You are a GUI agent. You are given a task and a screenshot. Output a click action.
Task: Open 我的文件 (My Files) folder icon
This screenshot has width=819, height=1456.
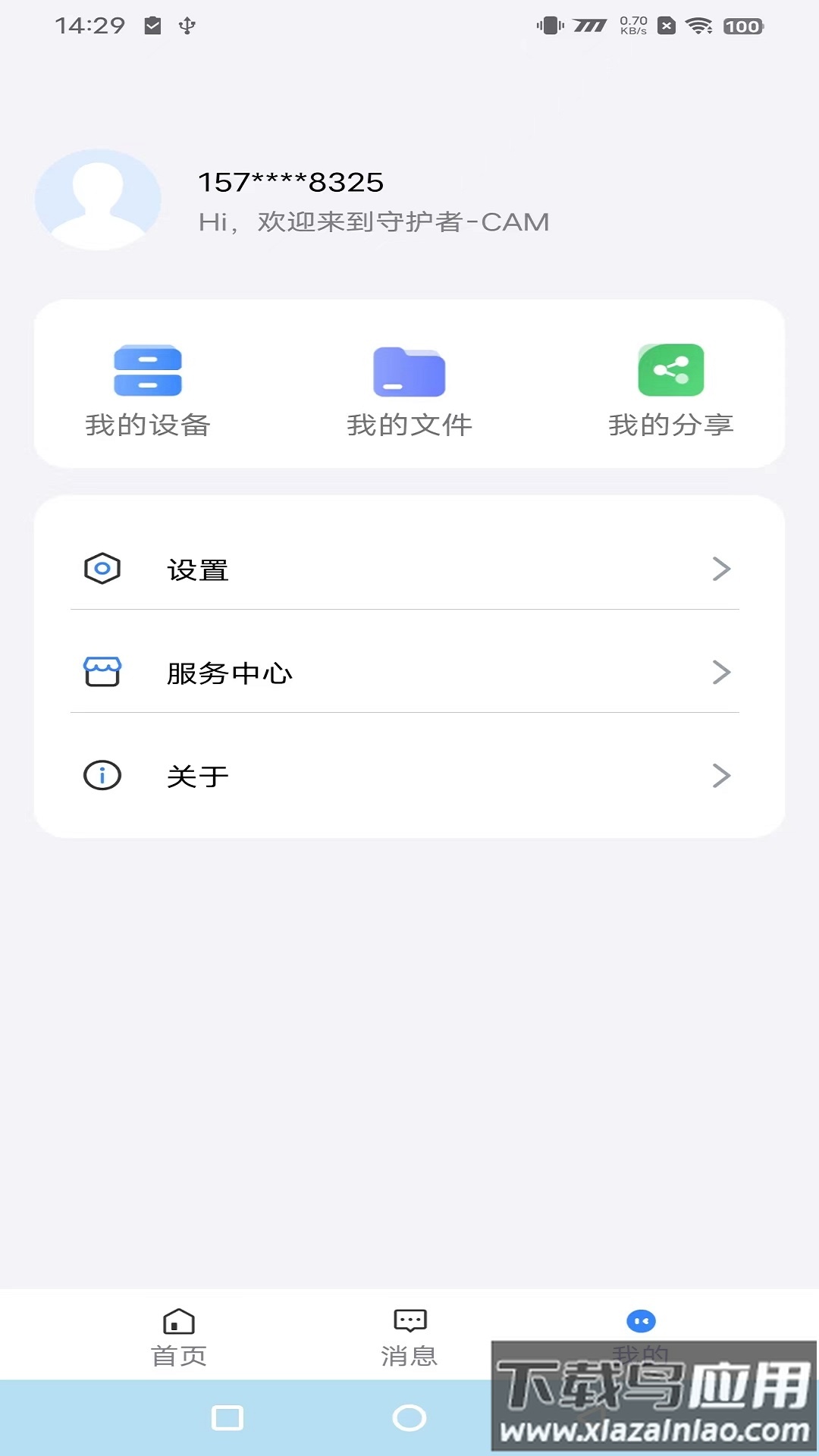coord(408,372)
